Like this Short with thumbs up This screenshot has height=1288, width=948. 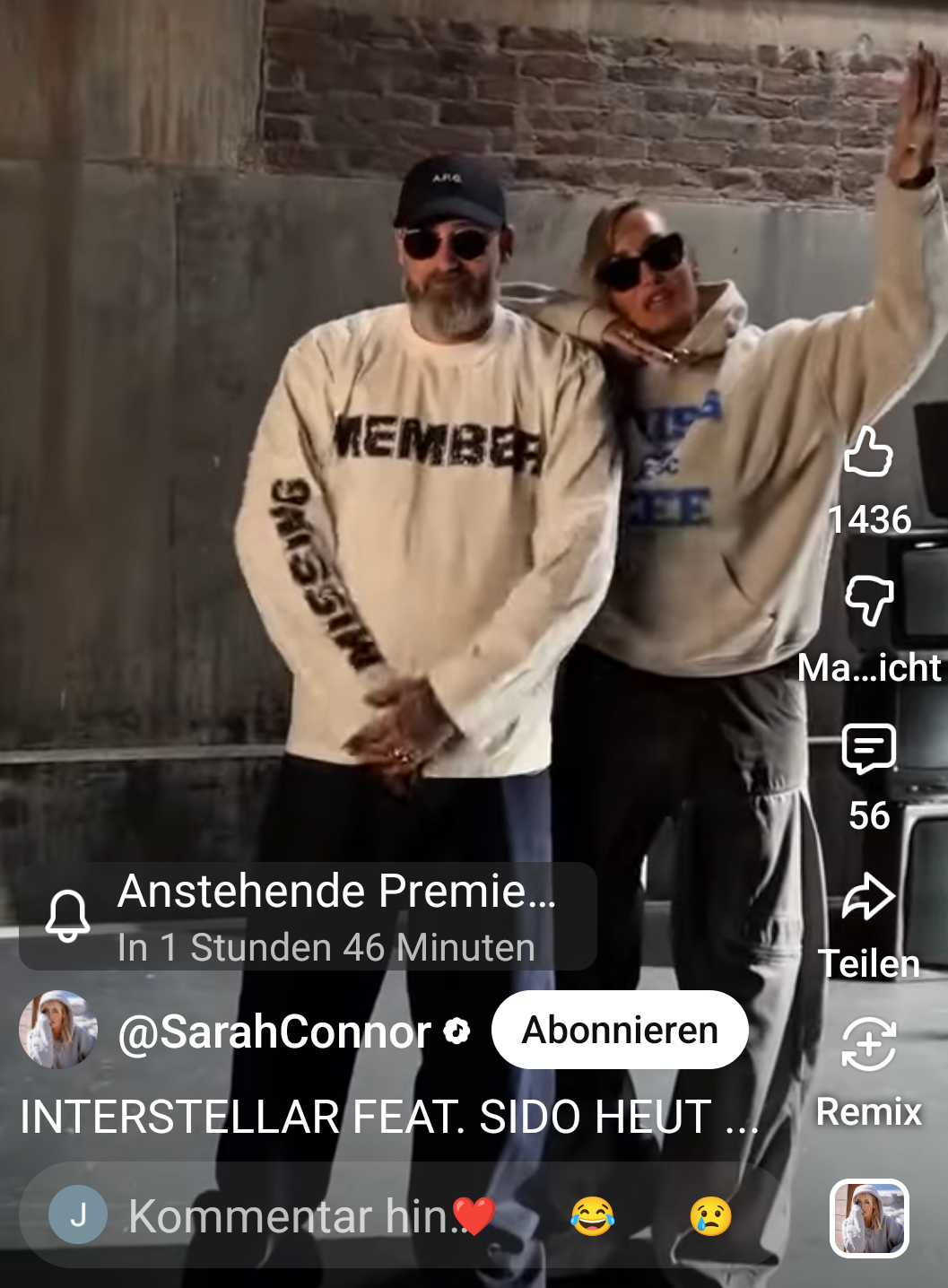[868, 452]
